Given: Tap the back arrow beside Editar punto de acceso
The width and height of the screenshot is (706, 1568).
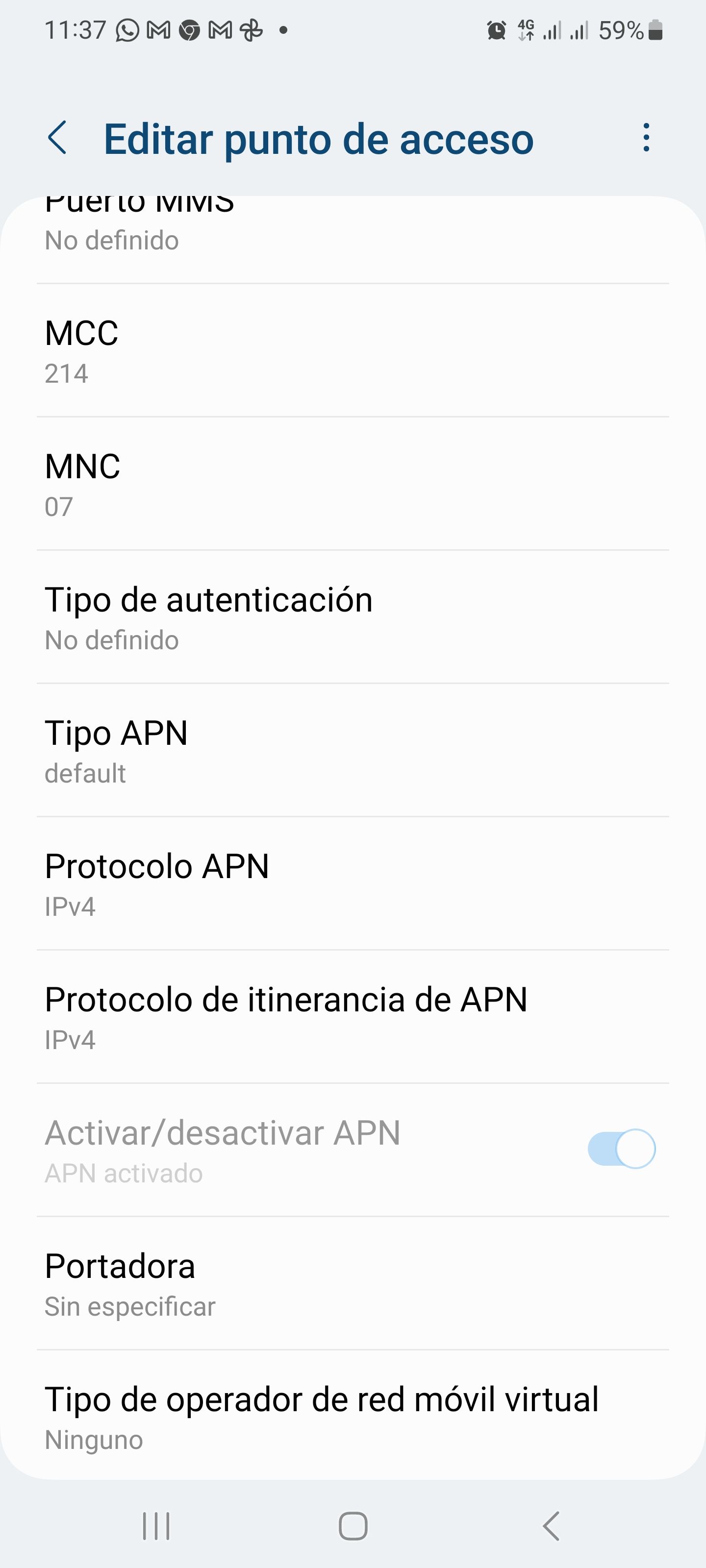Looking at the screenshot, I should (58, 139).
